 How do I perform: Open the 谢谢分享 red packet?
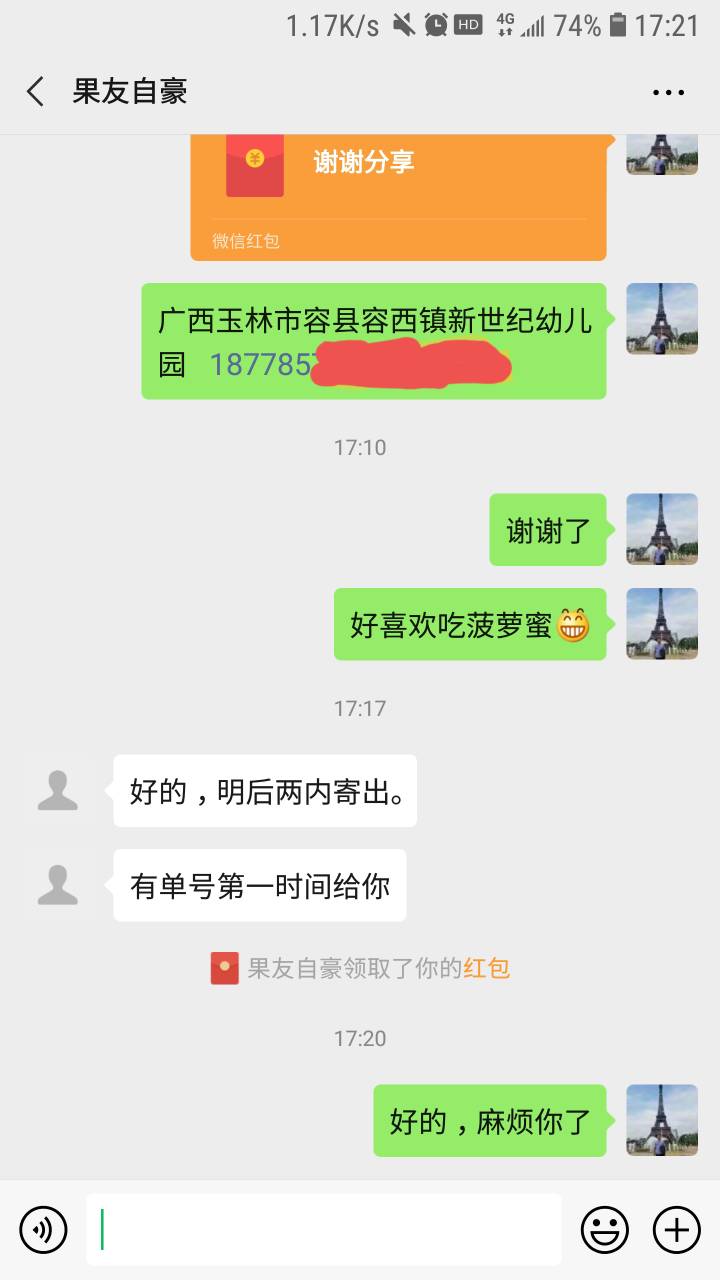click(x=398, y=190)
